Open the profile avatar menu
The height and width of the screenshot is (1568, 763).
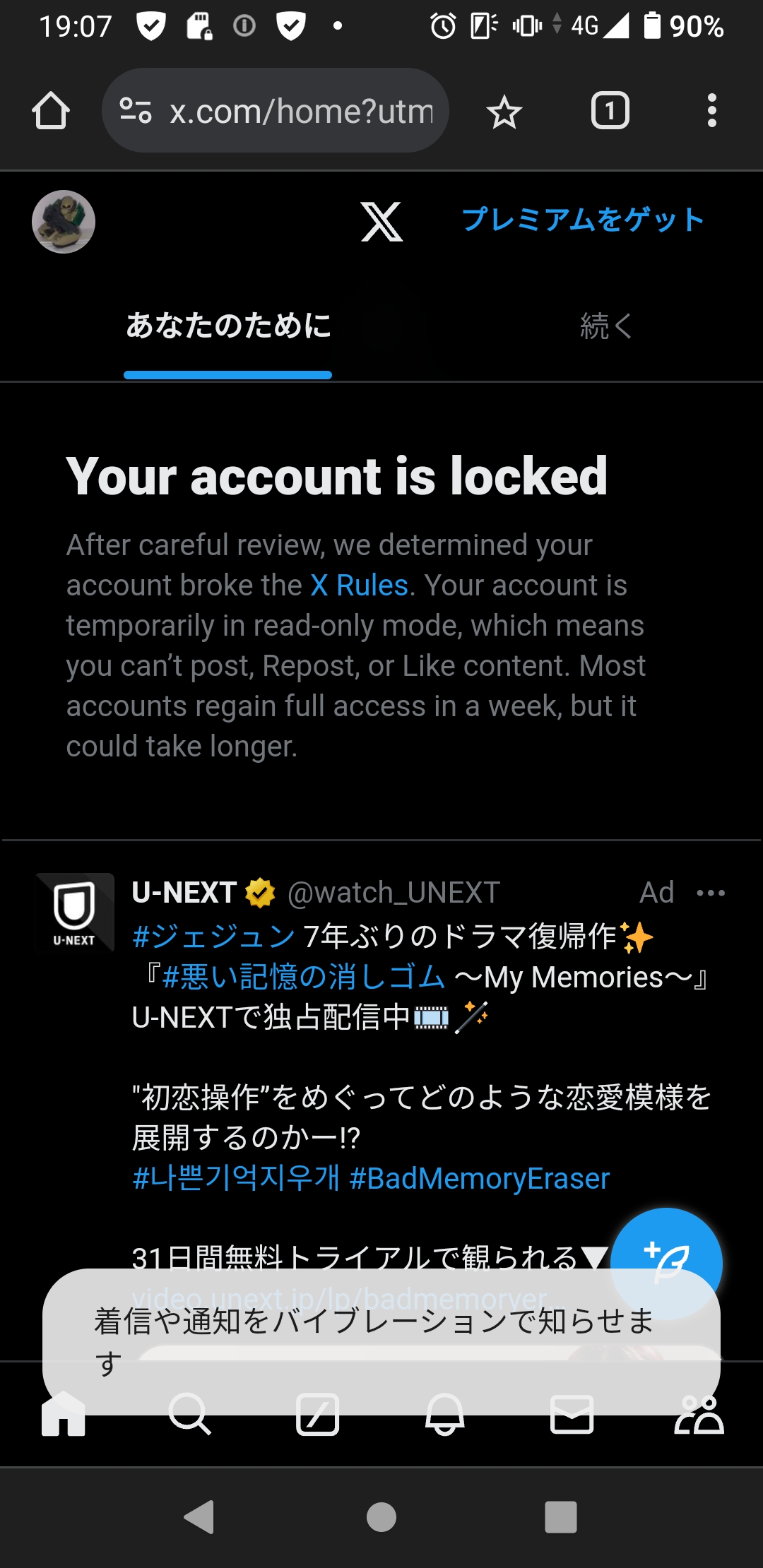64,221
